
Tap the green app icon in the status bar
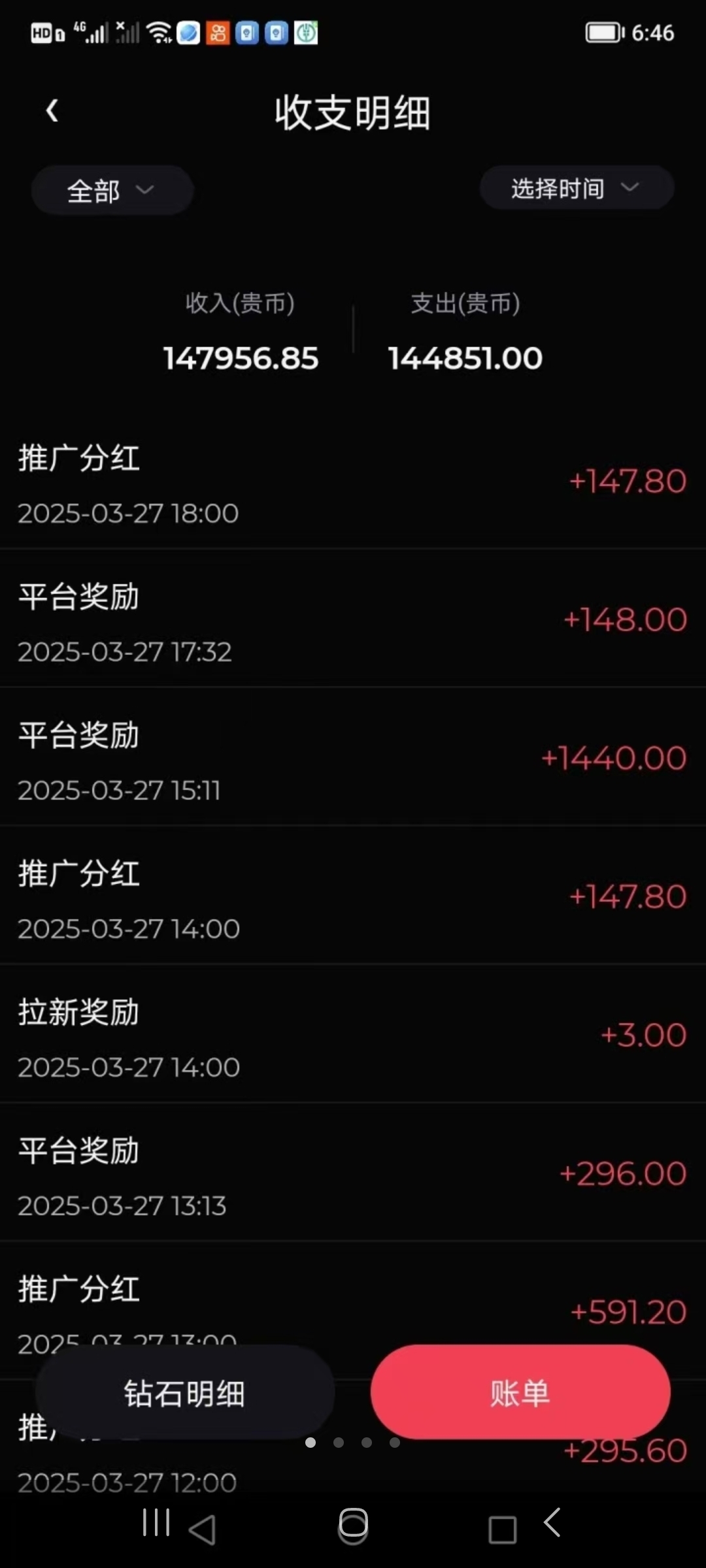click(304, 33)
